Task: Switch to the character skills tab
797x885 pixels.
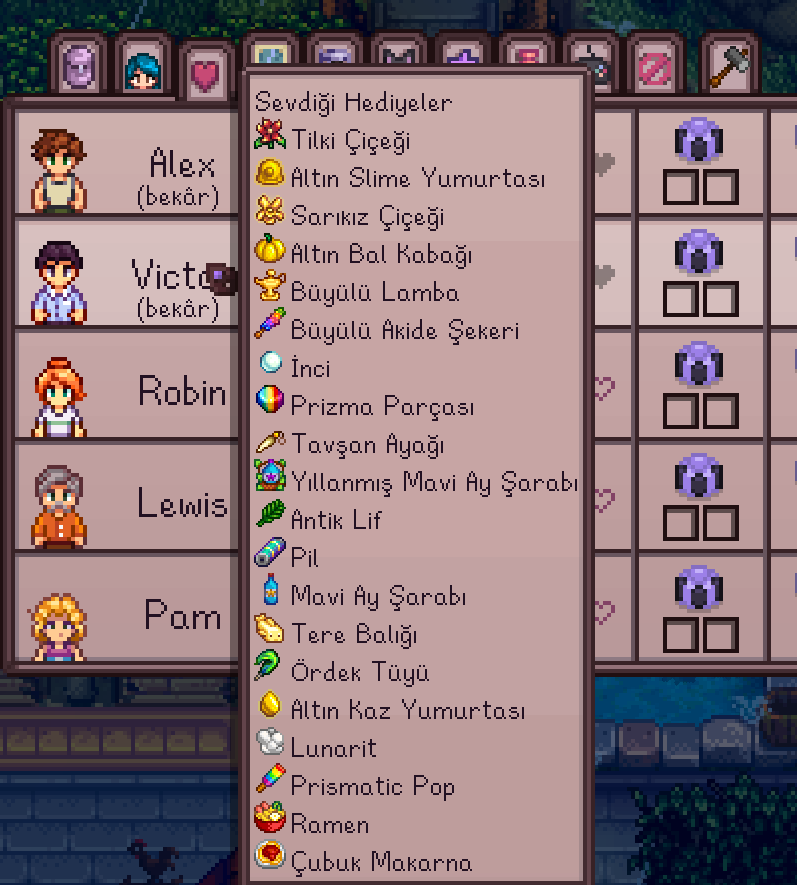Action: click(141, 67)
